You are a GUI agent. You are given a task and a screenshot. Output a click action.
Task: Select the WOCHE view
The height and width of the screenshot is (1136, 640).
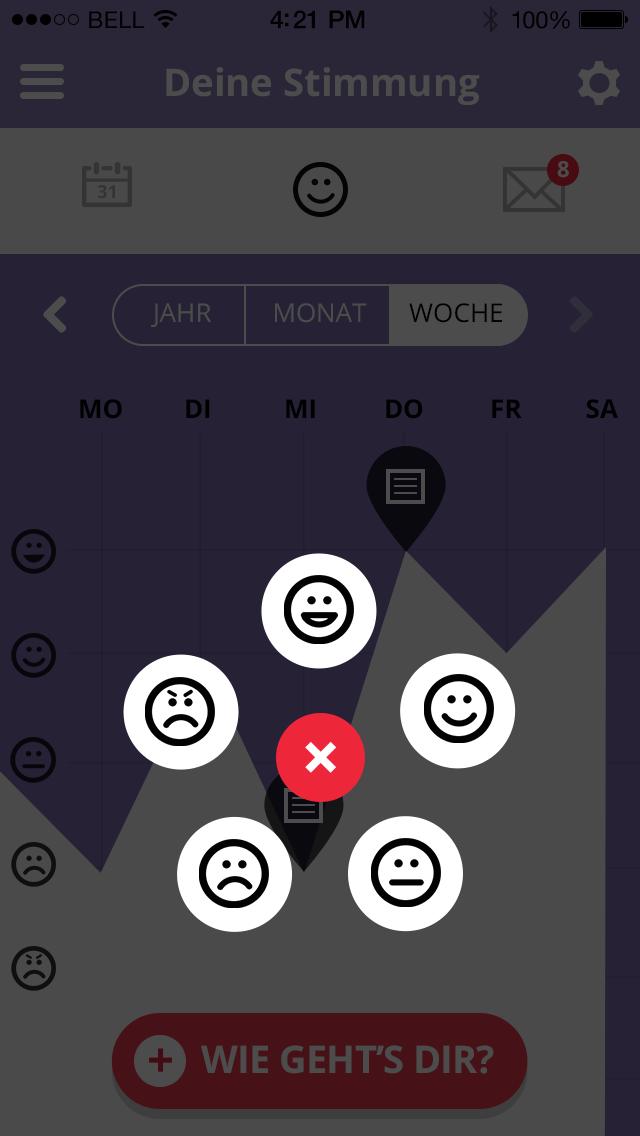[456, 314]
